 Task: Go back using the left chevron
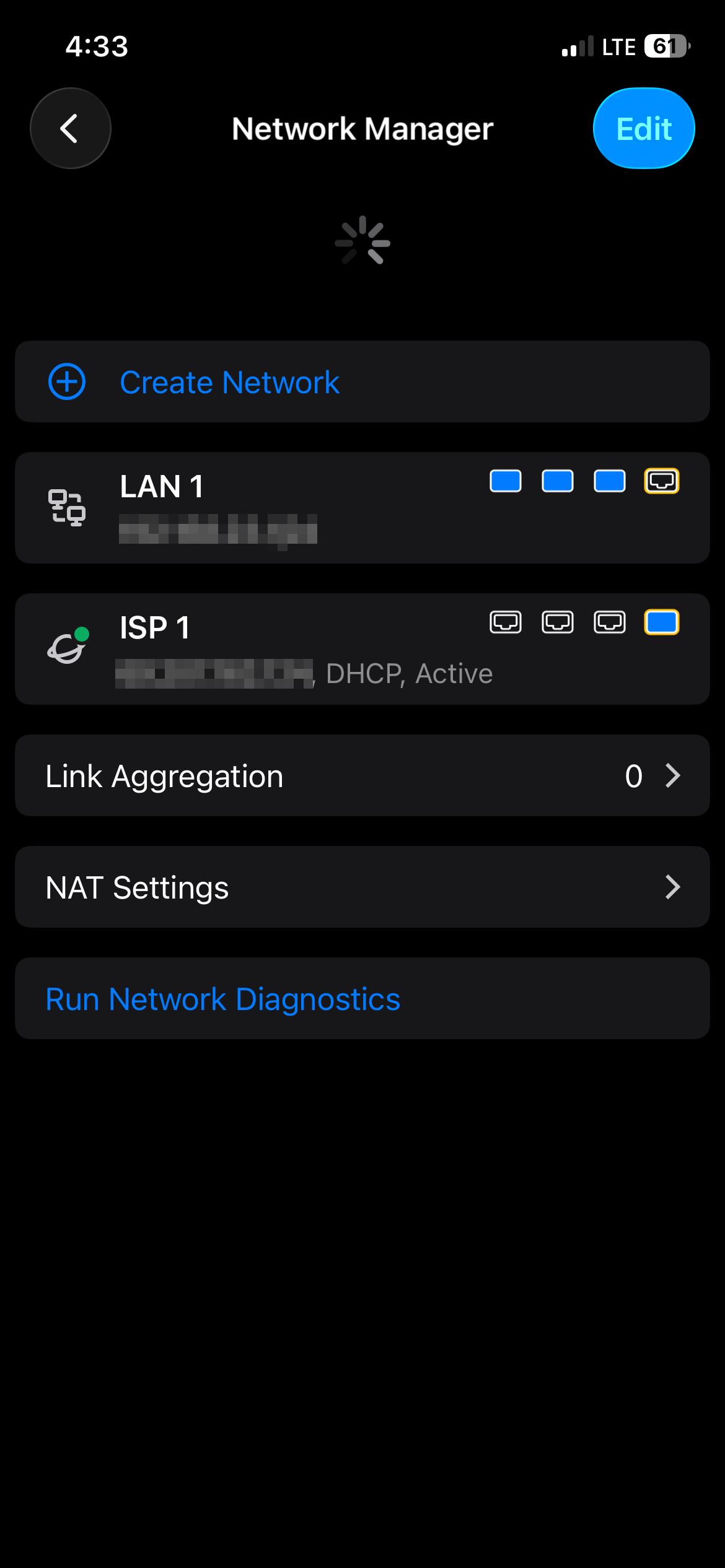(x=70, y=128)
